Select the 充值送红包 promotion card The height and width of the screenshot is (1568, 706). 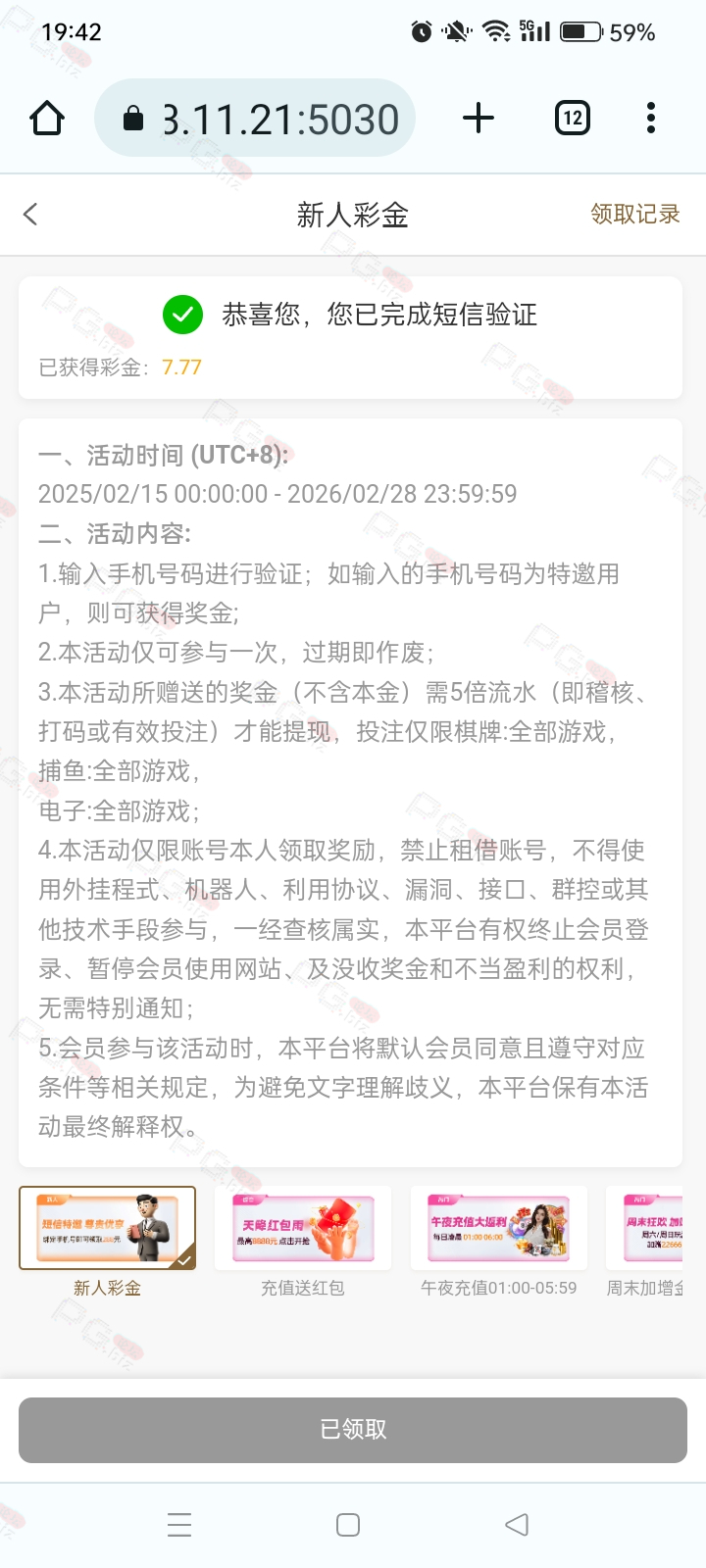303,1242
